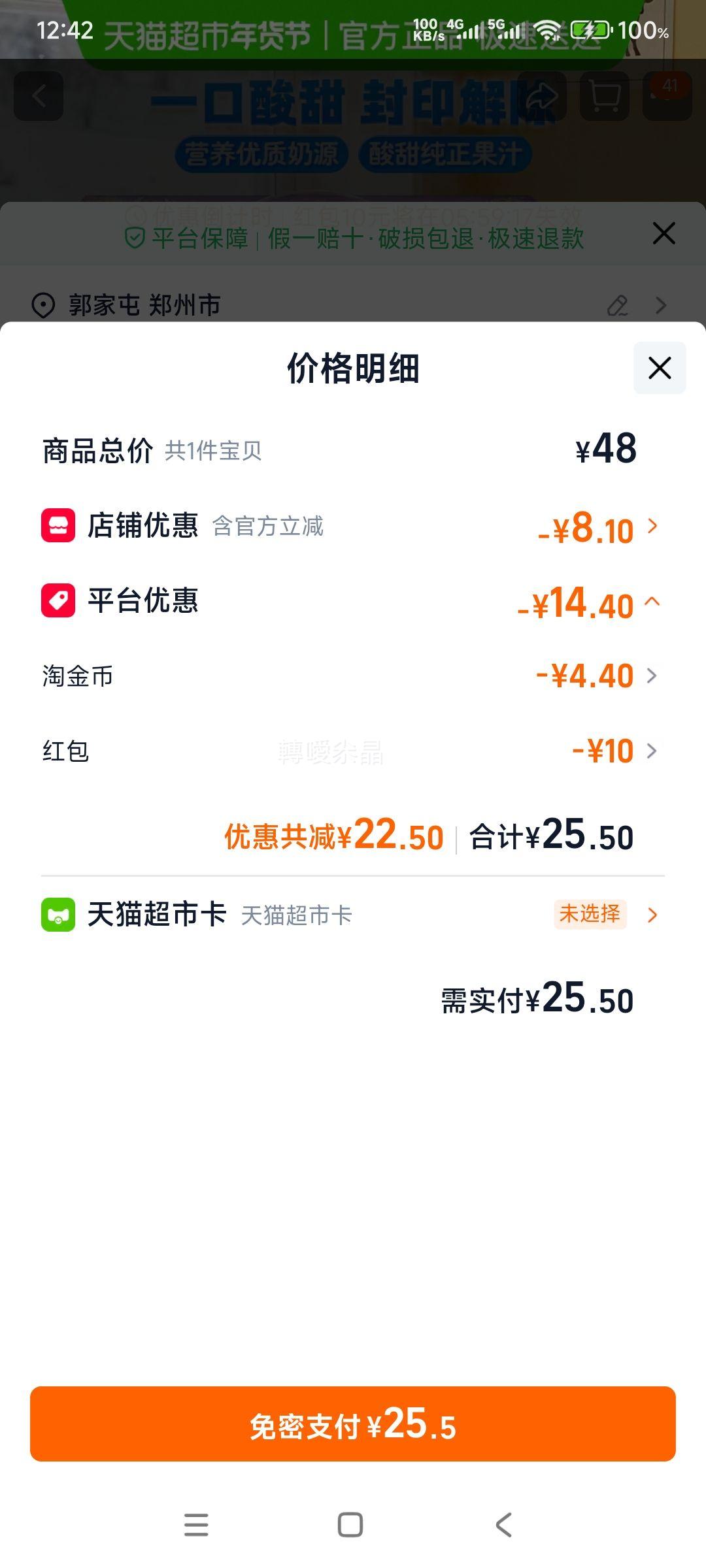Open the address selector chevron

click(660, 304)
